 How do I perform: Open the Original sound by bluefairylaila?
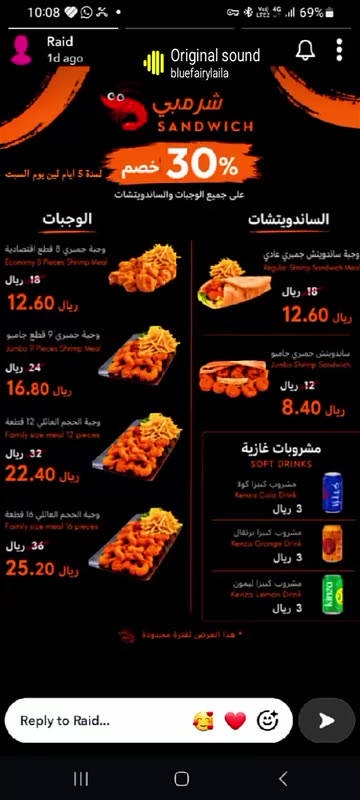click(202, 62)
